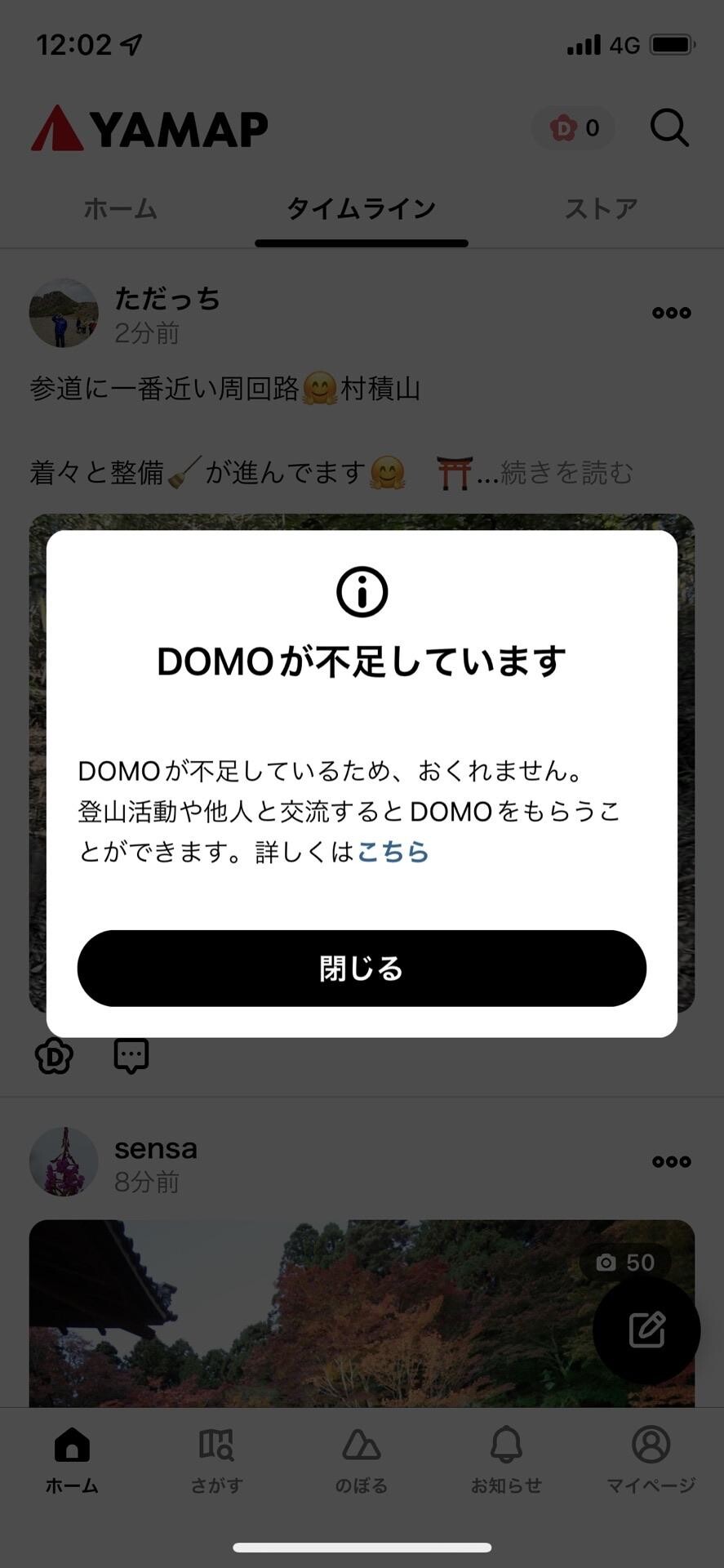Open the DOMO balance badge showing 0
The height and width of the screenshot is (1568, 724).
[572, 127]
